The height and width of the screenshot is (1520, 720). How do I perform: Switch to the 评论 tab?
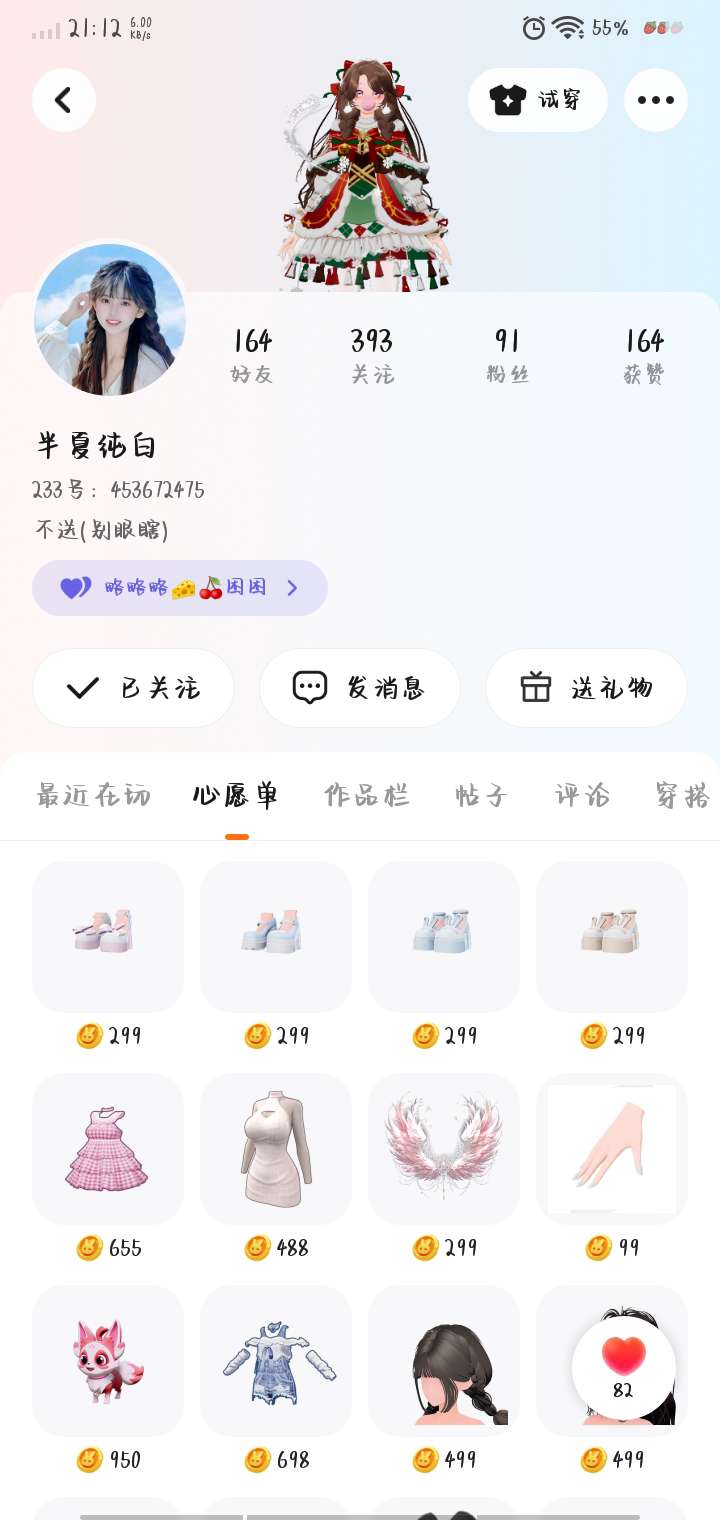pyautogui.click(x=582, y=796)
